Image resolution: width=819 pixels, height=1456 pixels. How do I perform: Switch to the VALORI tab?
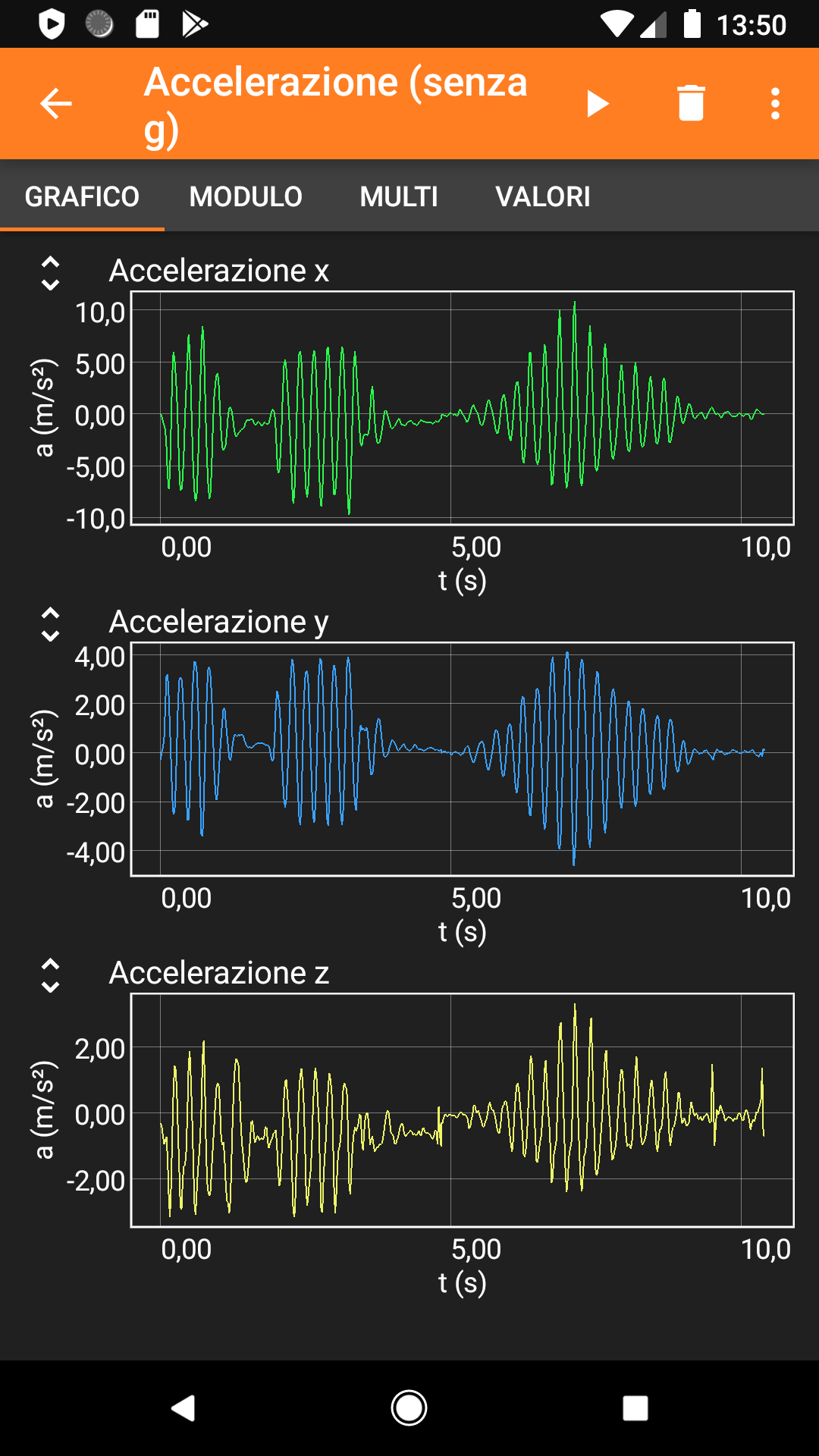pos(543,197)
